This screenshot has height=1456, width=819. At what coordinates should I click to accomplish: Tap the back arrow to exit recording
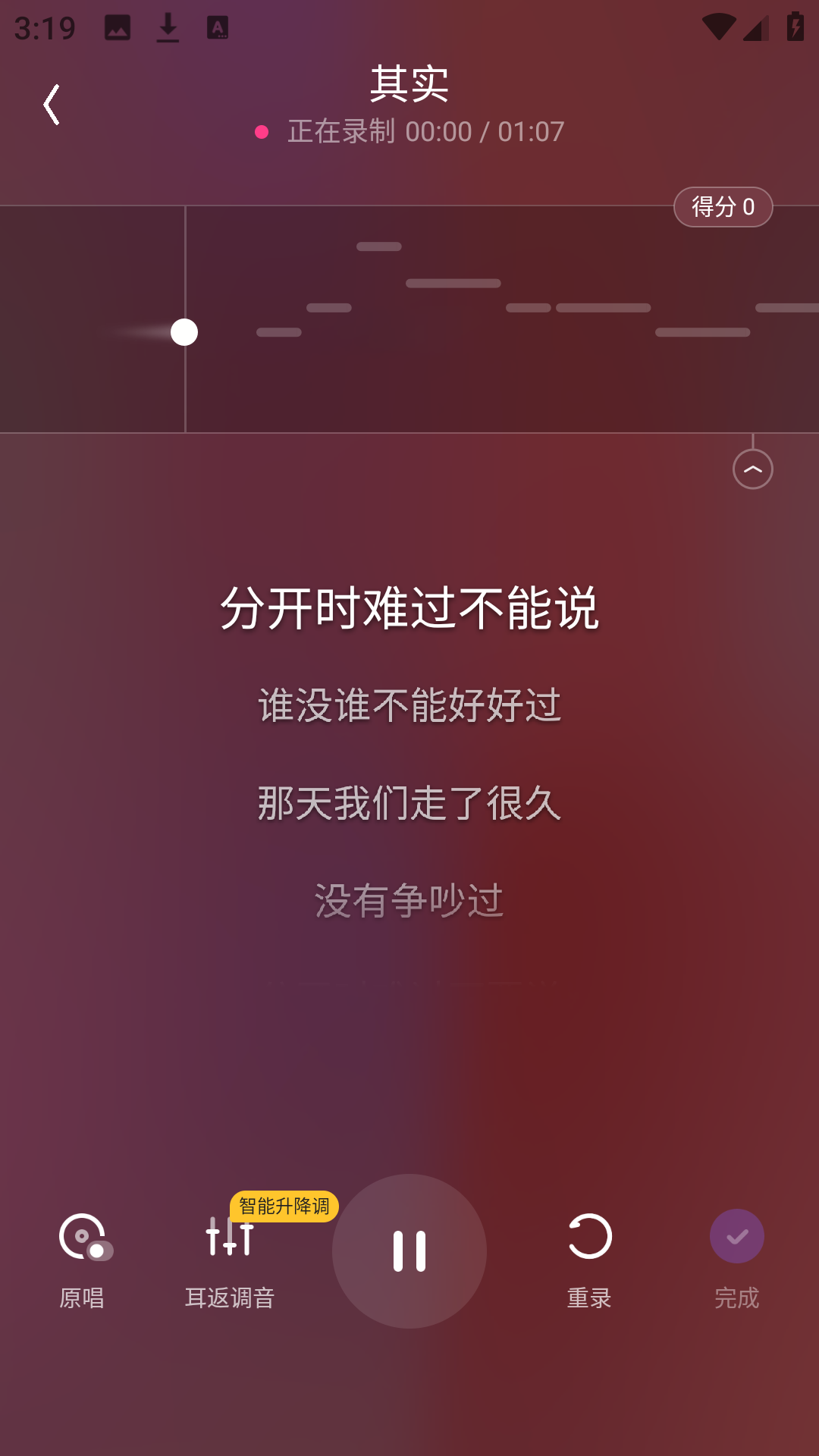click(52, 103)
